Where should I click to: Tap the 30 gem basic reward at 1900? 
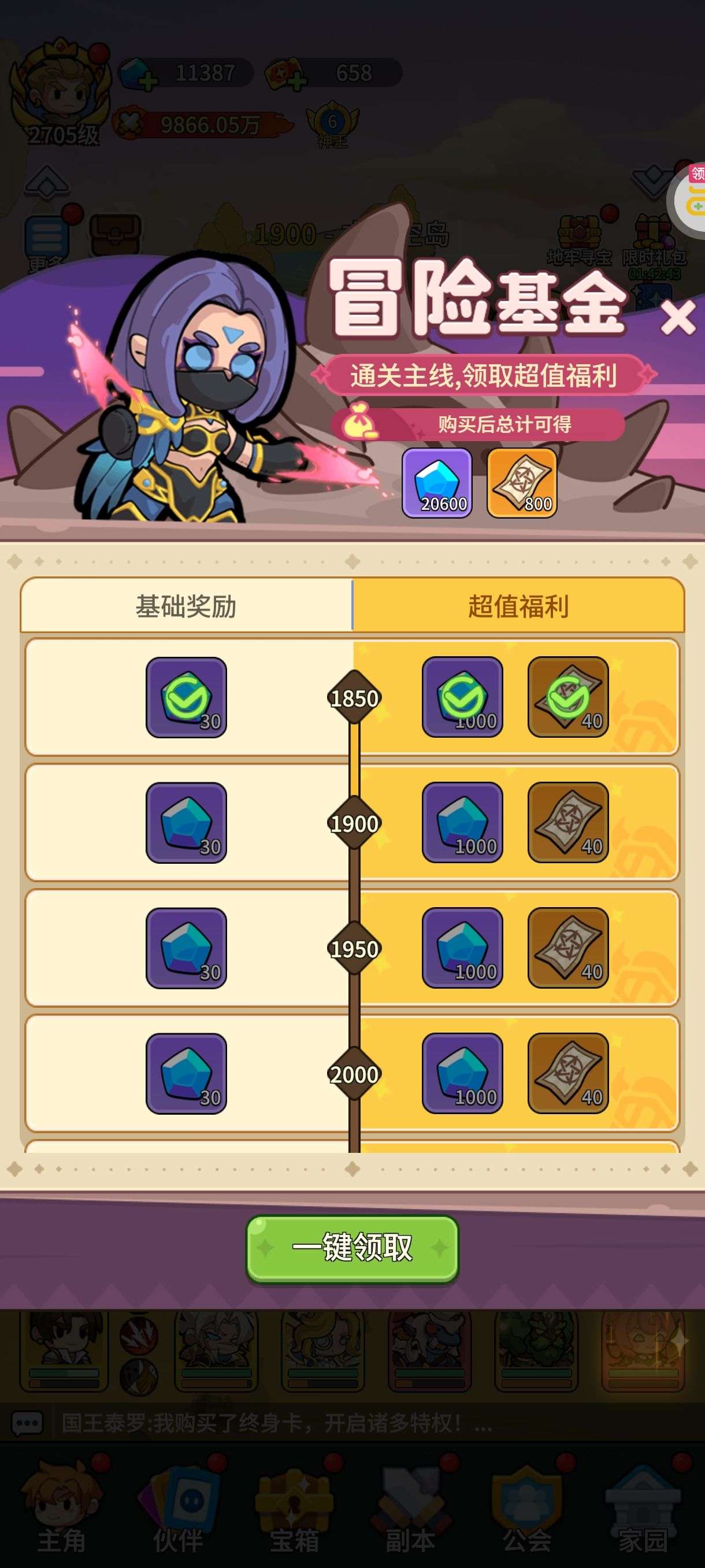click(186, 822)
